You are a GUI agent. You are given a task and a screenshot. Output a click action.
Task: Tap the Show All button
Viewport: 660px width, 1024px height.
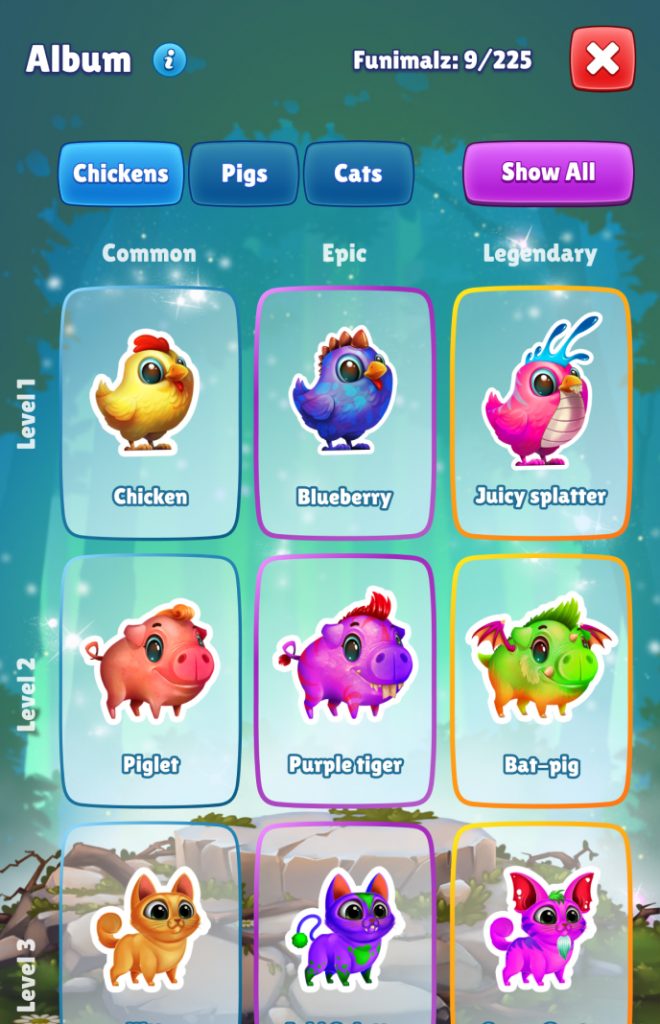548,172
